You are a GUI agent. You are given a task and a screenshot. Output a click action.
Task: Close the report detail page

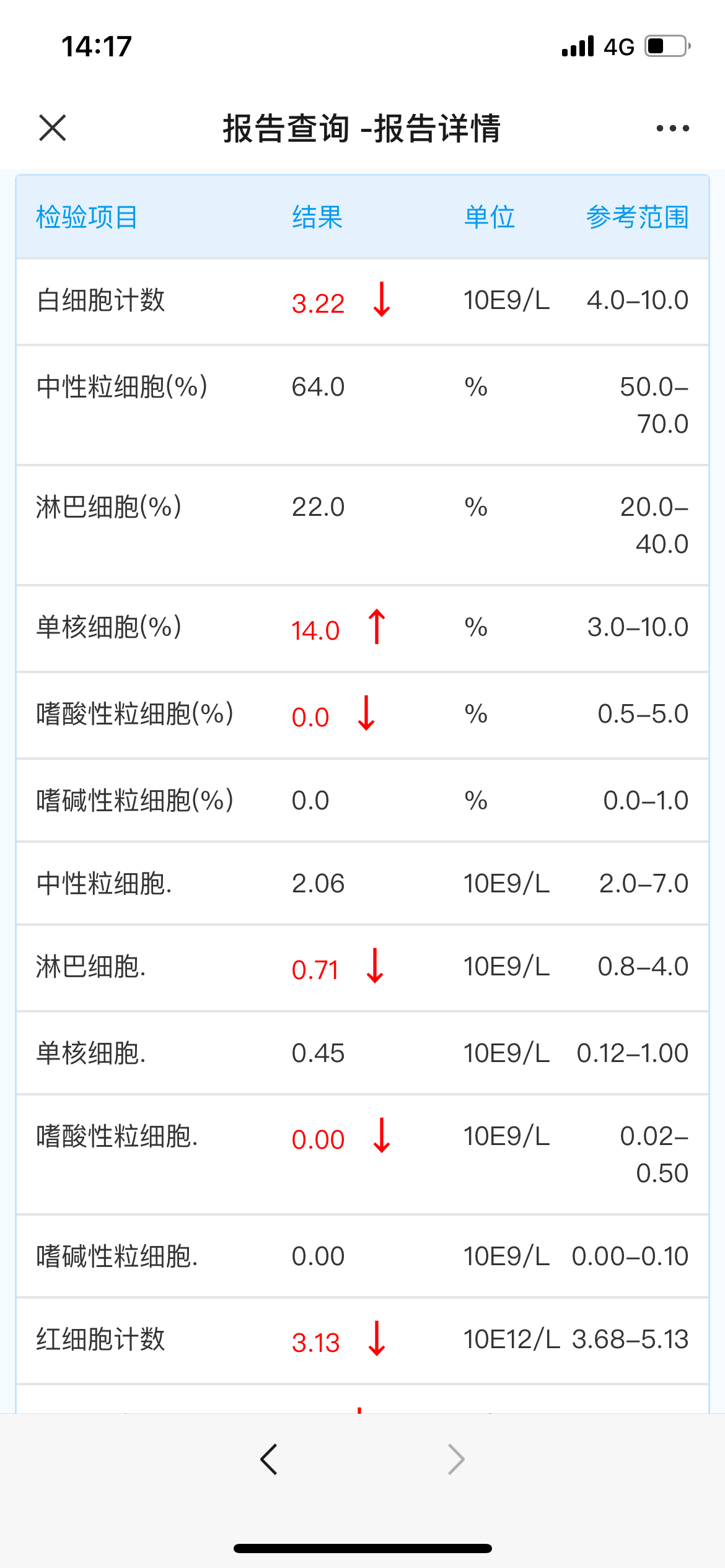click(x=52, y=128)
